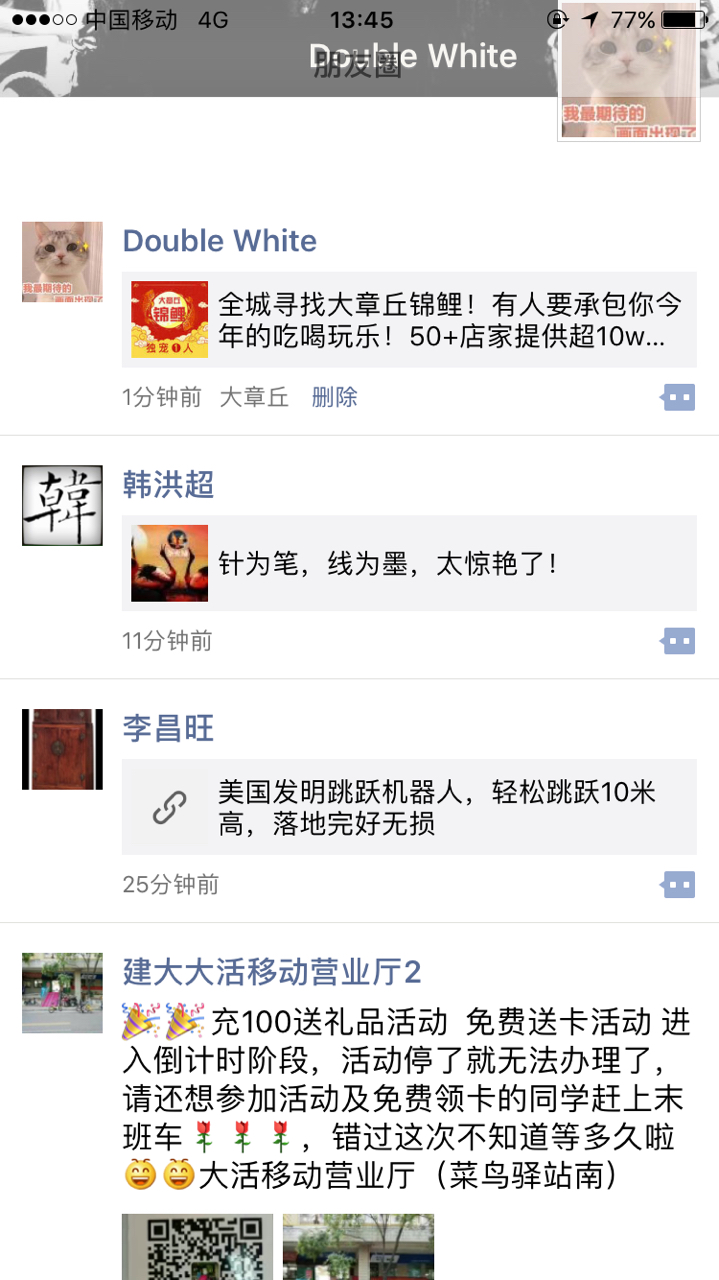
Task: View 韩洪超's profile by tapping name
Action: (168, 485)
